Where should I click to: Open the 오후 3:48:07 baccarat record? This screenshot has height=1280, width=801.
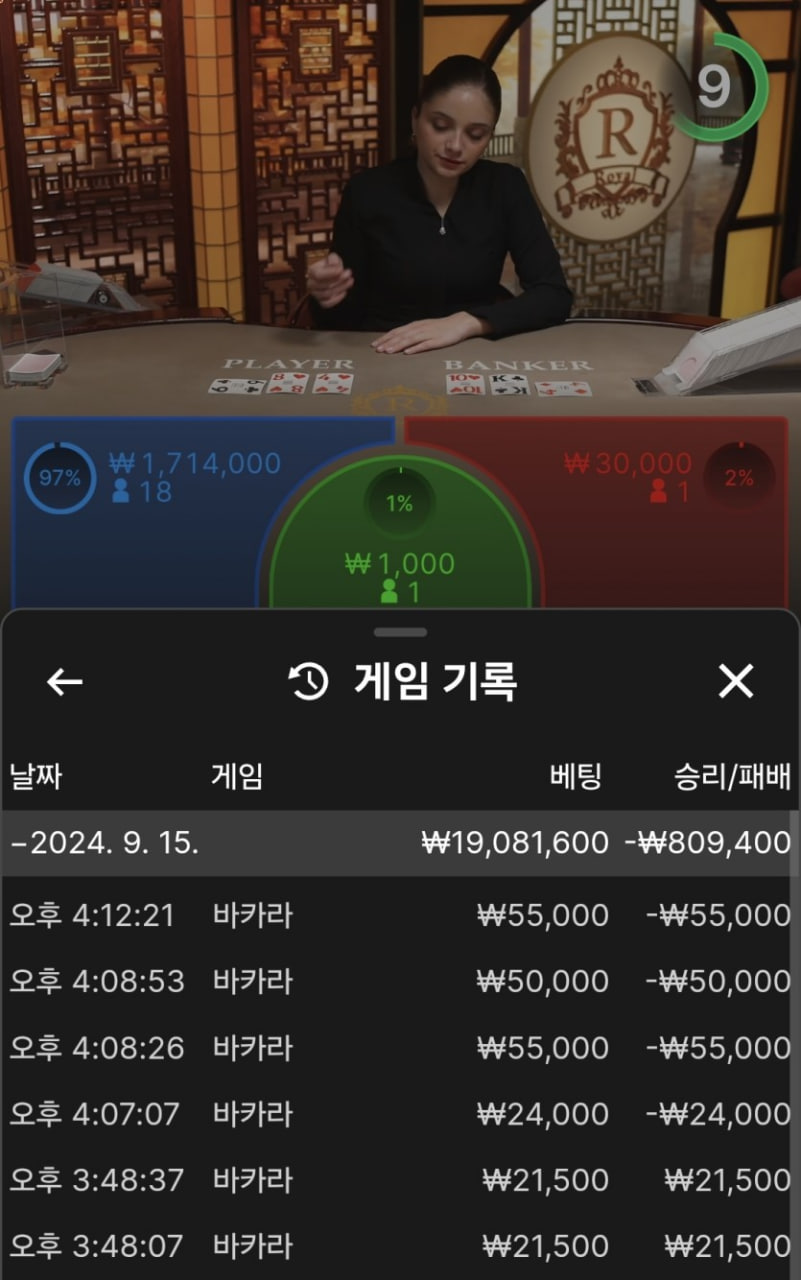click(400, 1246)
